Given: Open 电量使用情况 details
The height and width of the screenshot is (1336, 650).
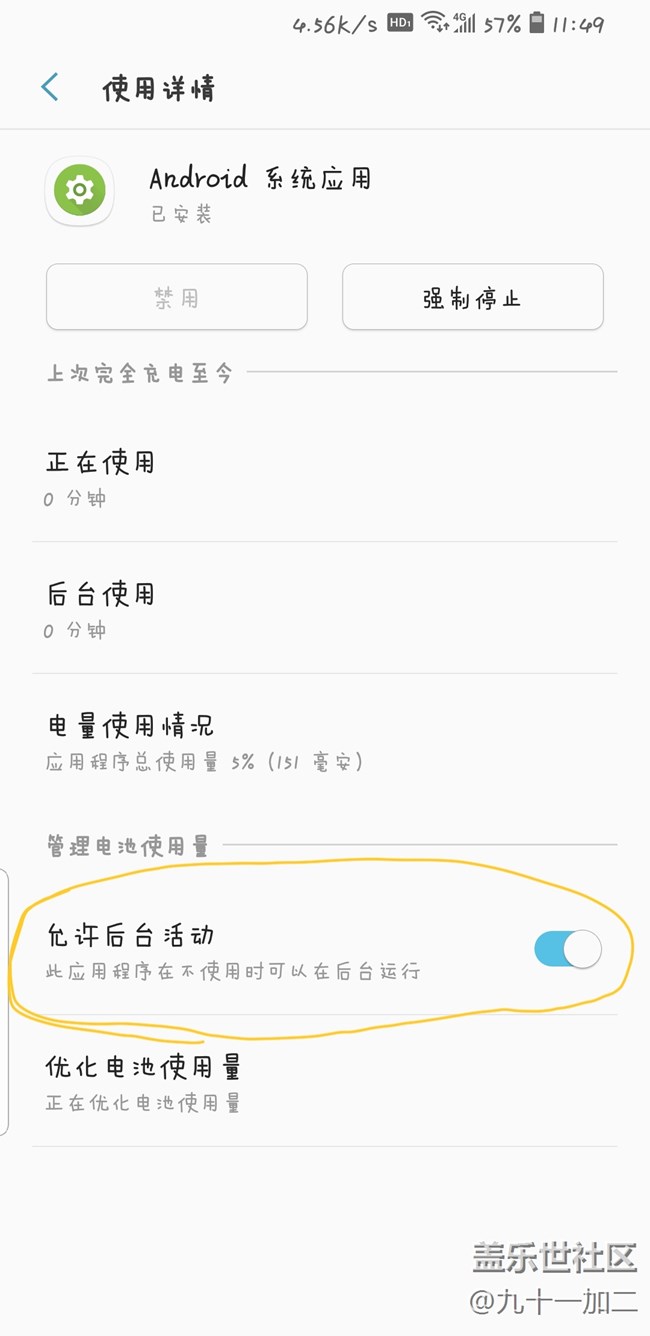Looking at the screenshot, I should coord(325,741).
